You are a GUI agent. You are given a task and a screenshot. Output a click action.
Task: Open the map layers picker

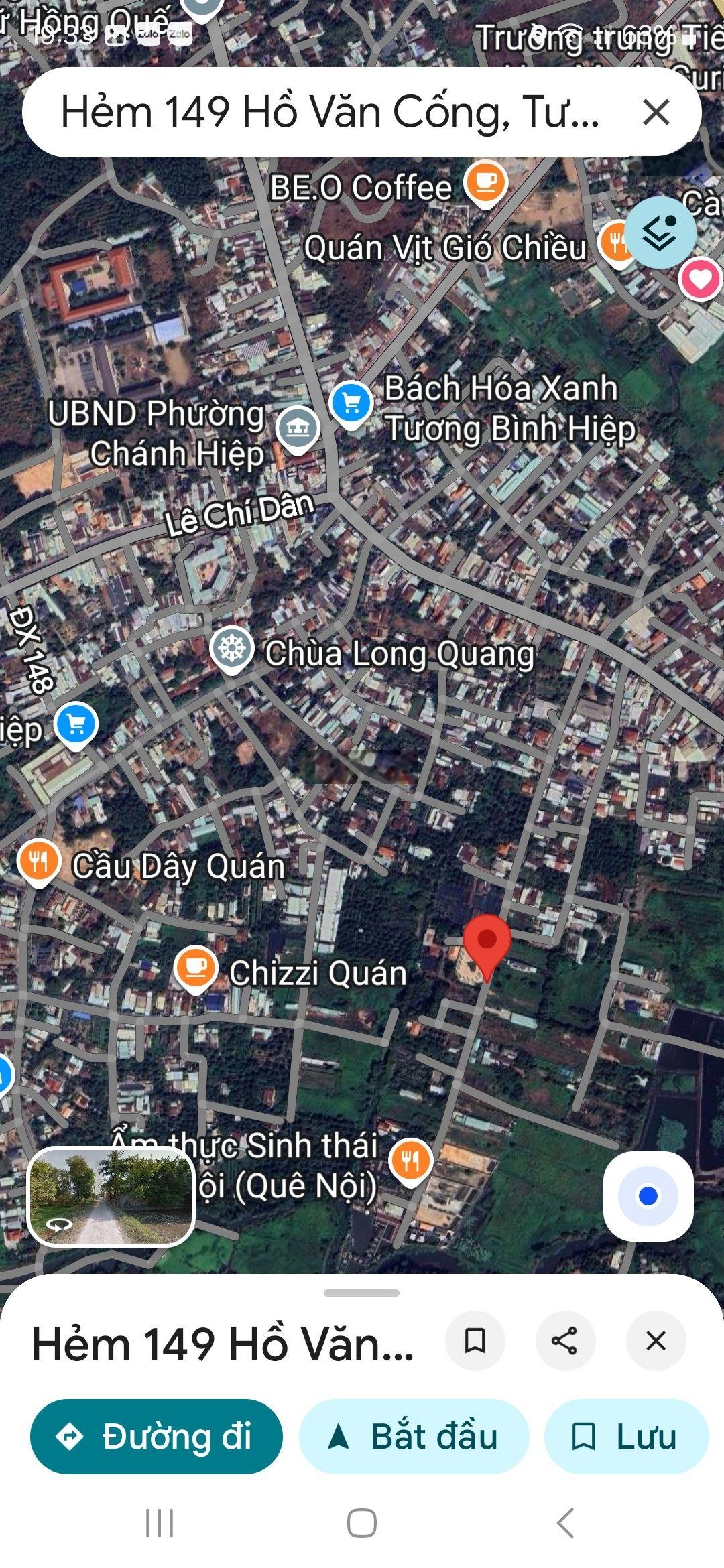[x=660, y=231]
